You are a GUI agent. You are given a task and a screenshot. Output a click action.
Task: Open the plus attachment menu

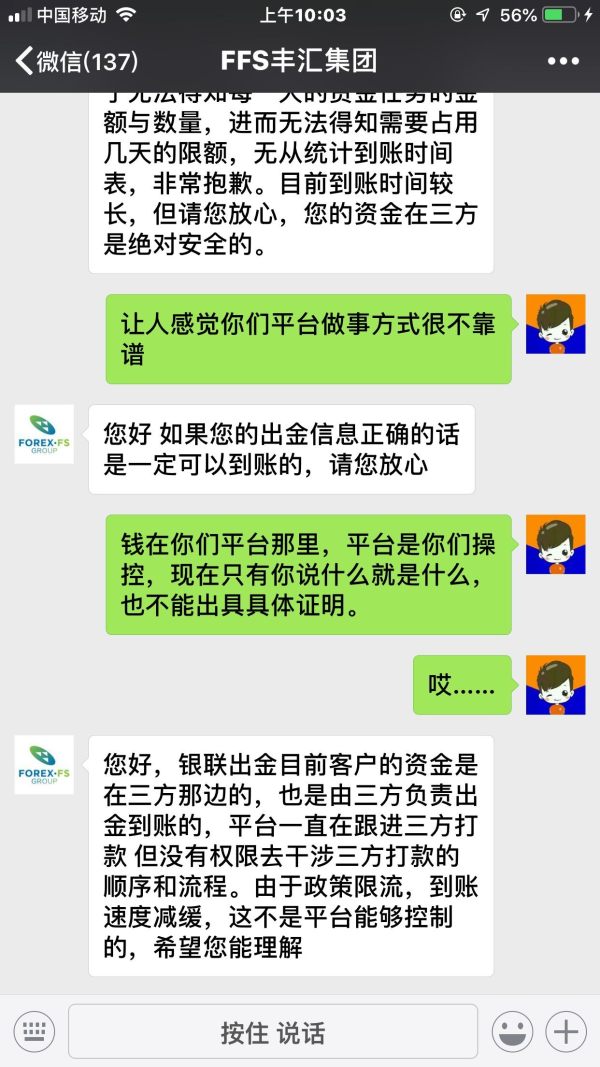coord(566,1031)
